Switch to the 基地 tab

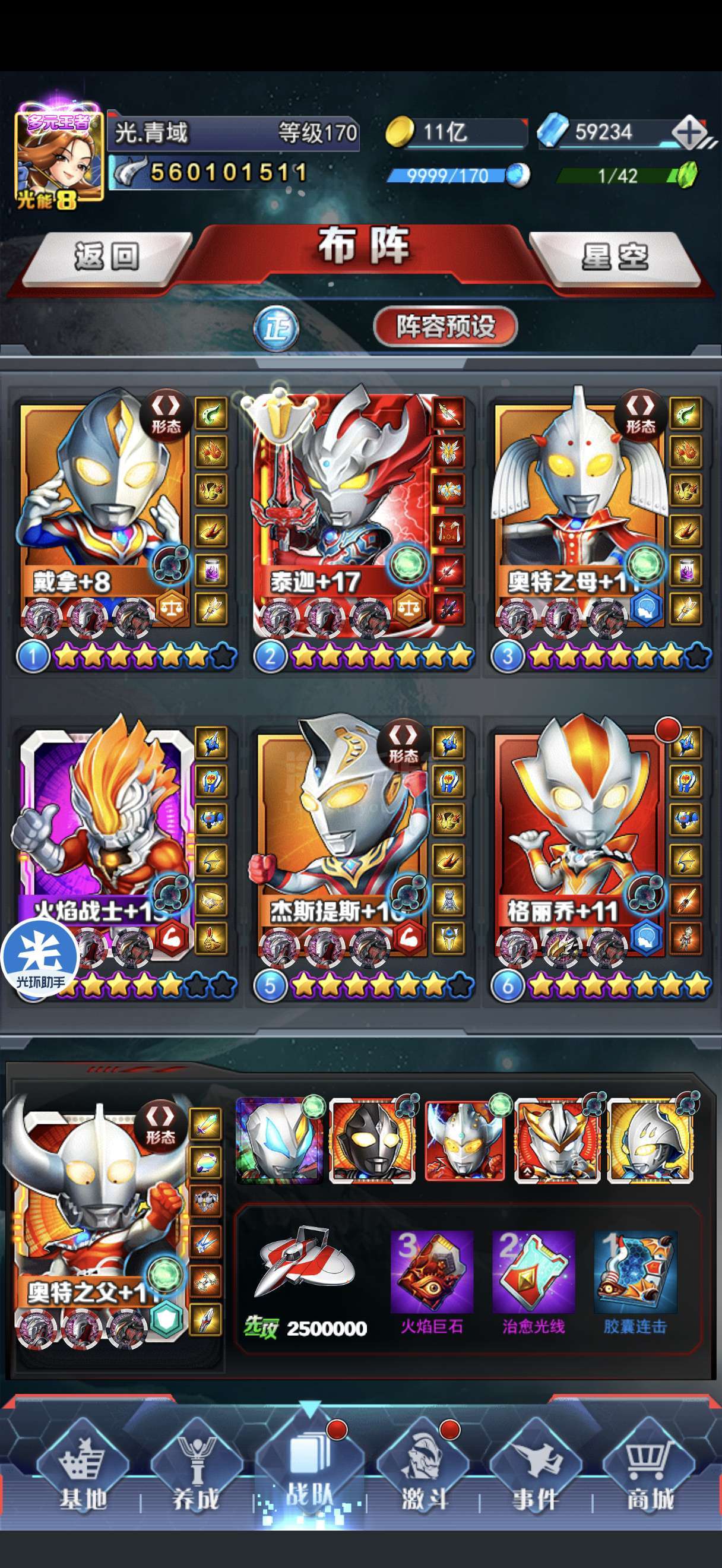point(83,1473)
